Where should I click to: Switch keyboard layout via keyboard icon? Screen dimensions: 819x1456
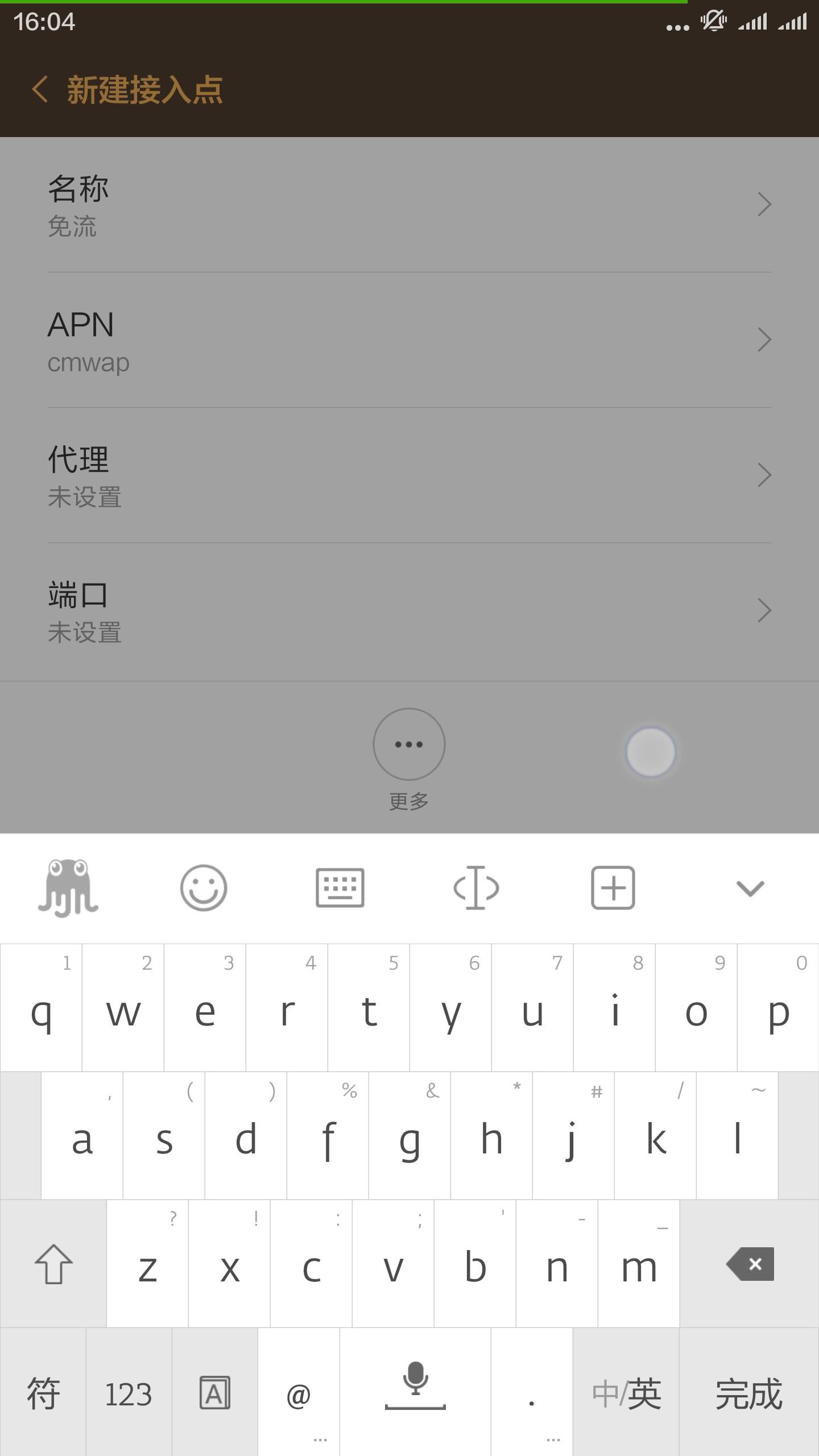(x=340, y=888)
